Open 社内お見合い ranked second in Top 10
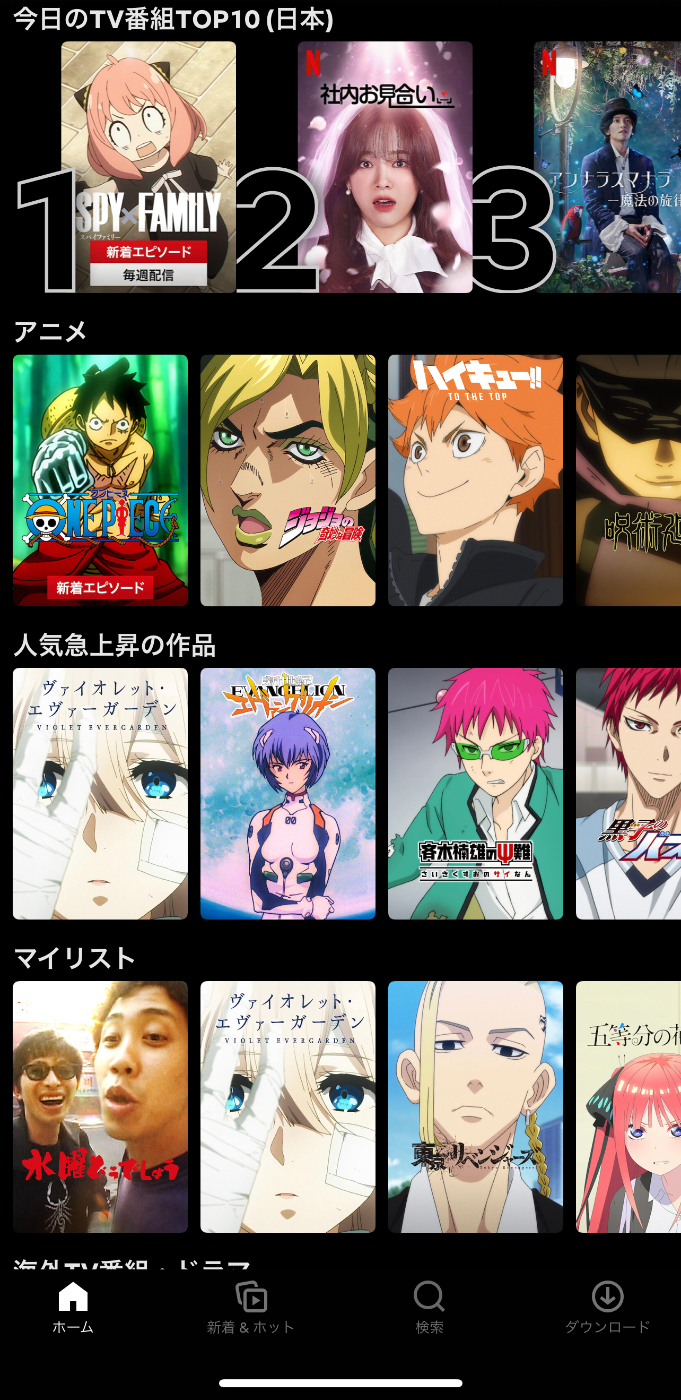The image size is (681, 1400). [x=384, y=165]
